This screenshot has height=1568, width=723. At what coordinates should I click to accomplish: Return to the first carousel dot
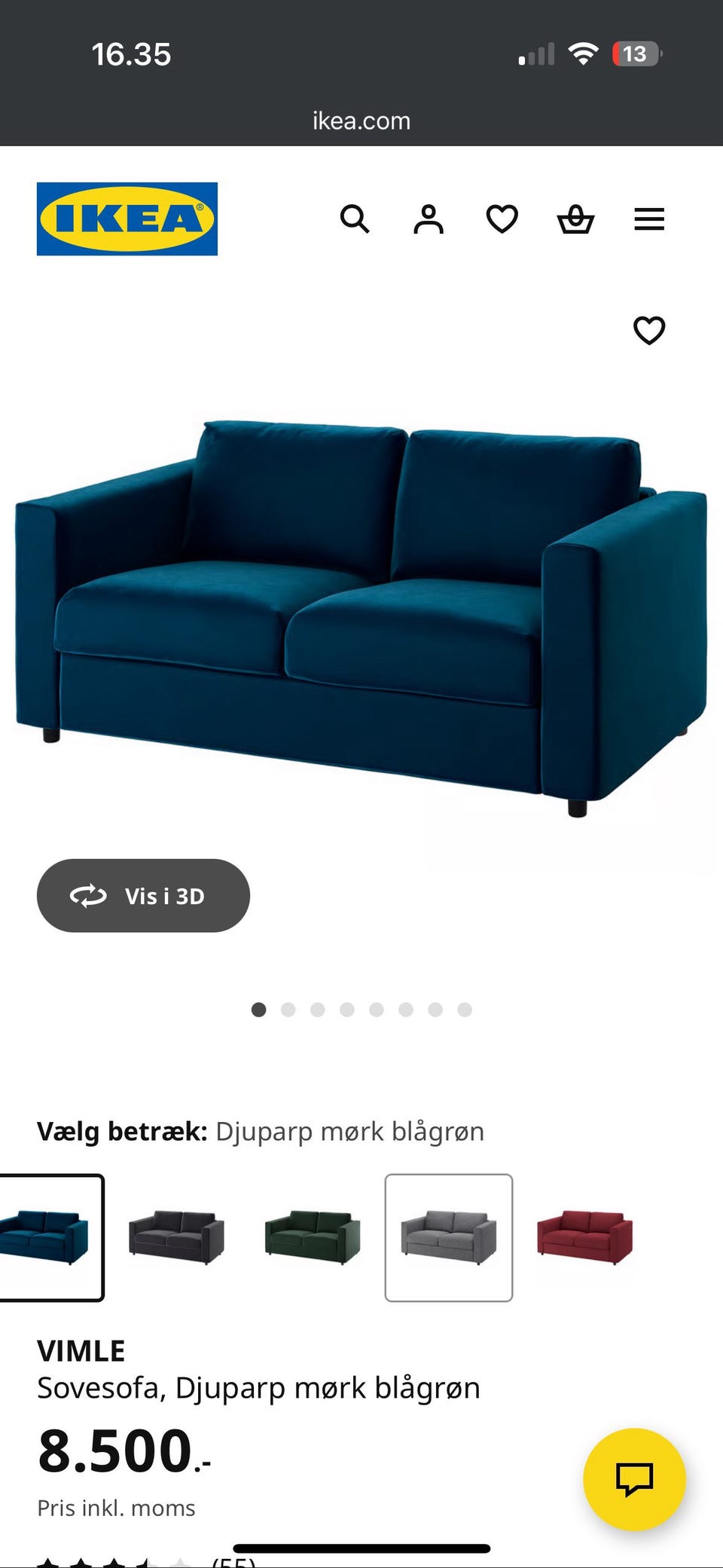pyautogui.click(x=259, y=1010)
